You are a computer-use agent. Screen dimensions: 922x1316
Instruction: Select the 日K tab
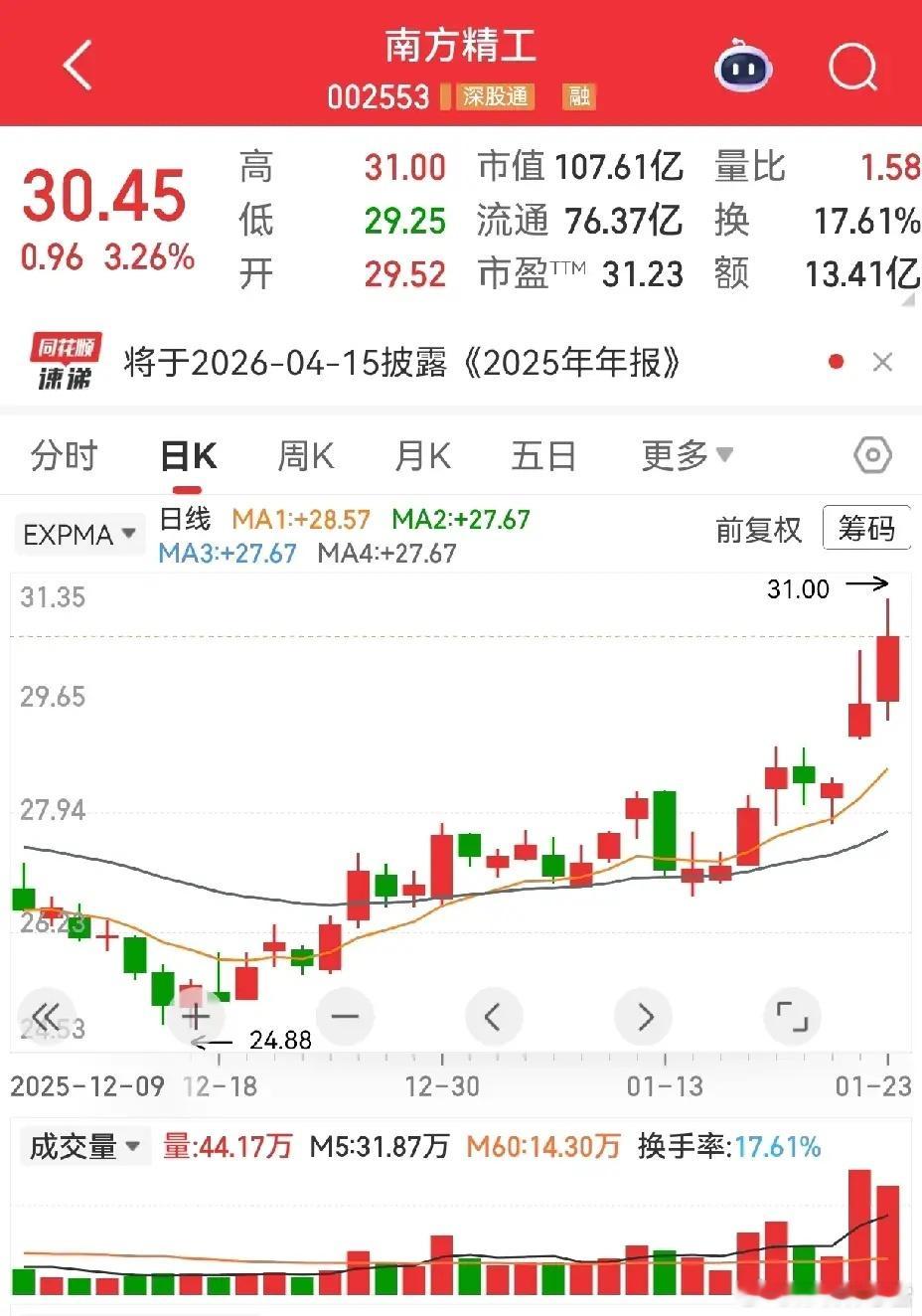click(189, 456)
